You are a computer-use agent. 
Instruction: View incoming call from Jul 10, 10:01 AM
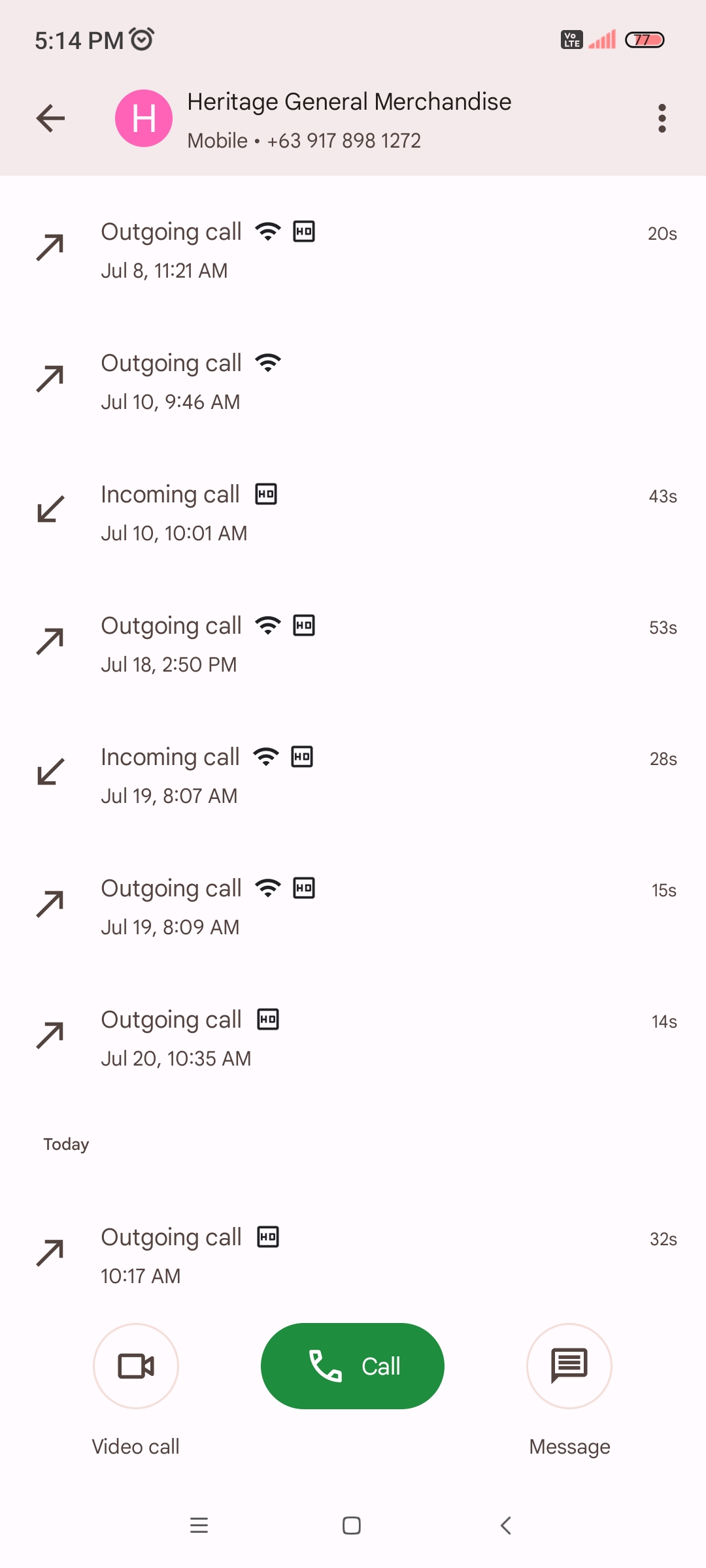(x=353, y=513)
